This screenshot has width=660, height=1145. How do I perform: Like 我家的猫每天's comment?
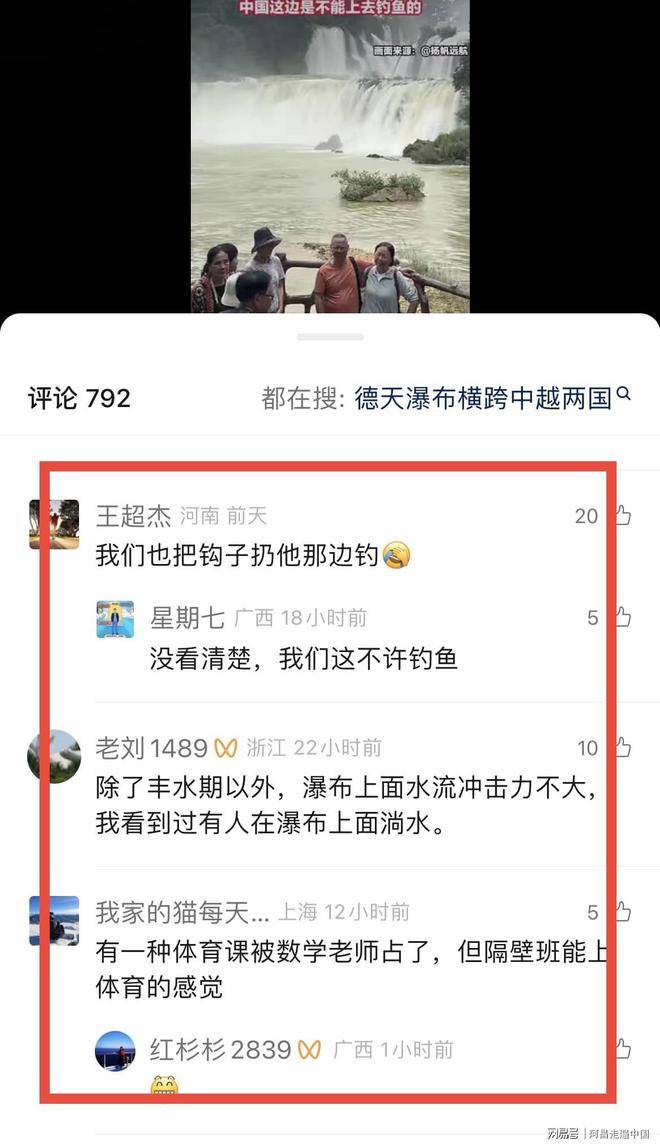(x=622, y=912)
